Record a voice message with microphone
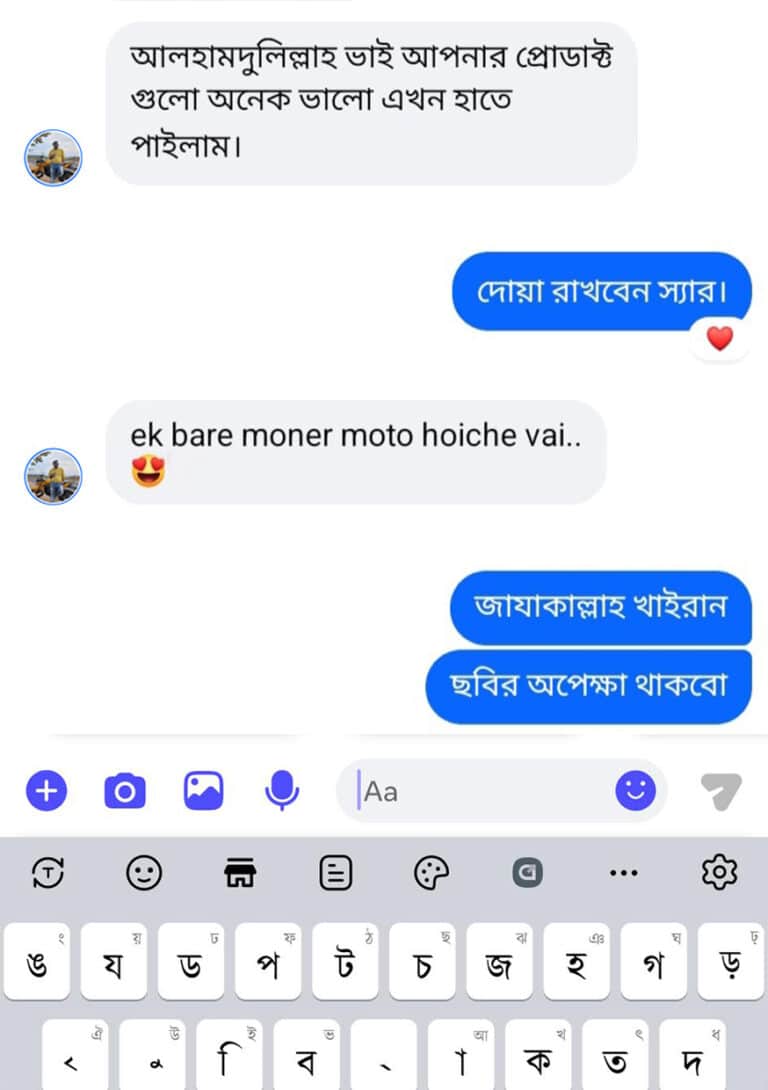This screenshot has width=768, height=1090. click(282, 792)
